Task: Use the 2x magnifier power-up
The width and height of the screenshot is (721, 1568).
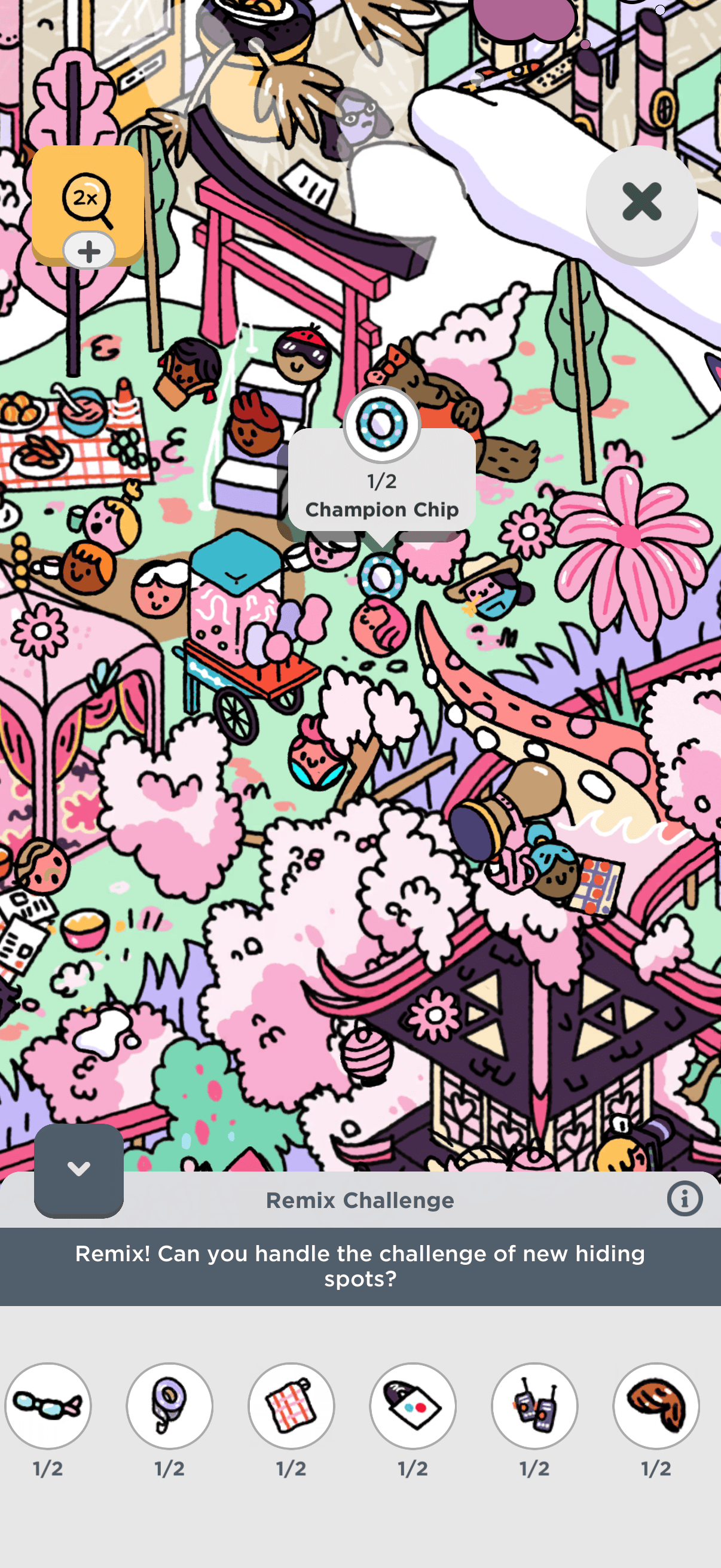Action: click(x=88, y=199)
